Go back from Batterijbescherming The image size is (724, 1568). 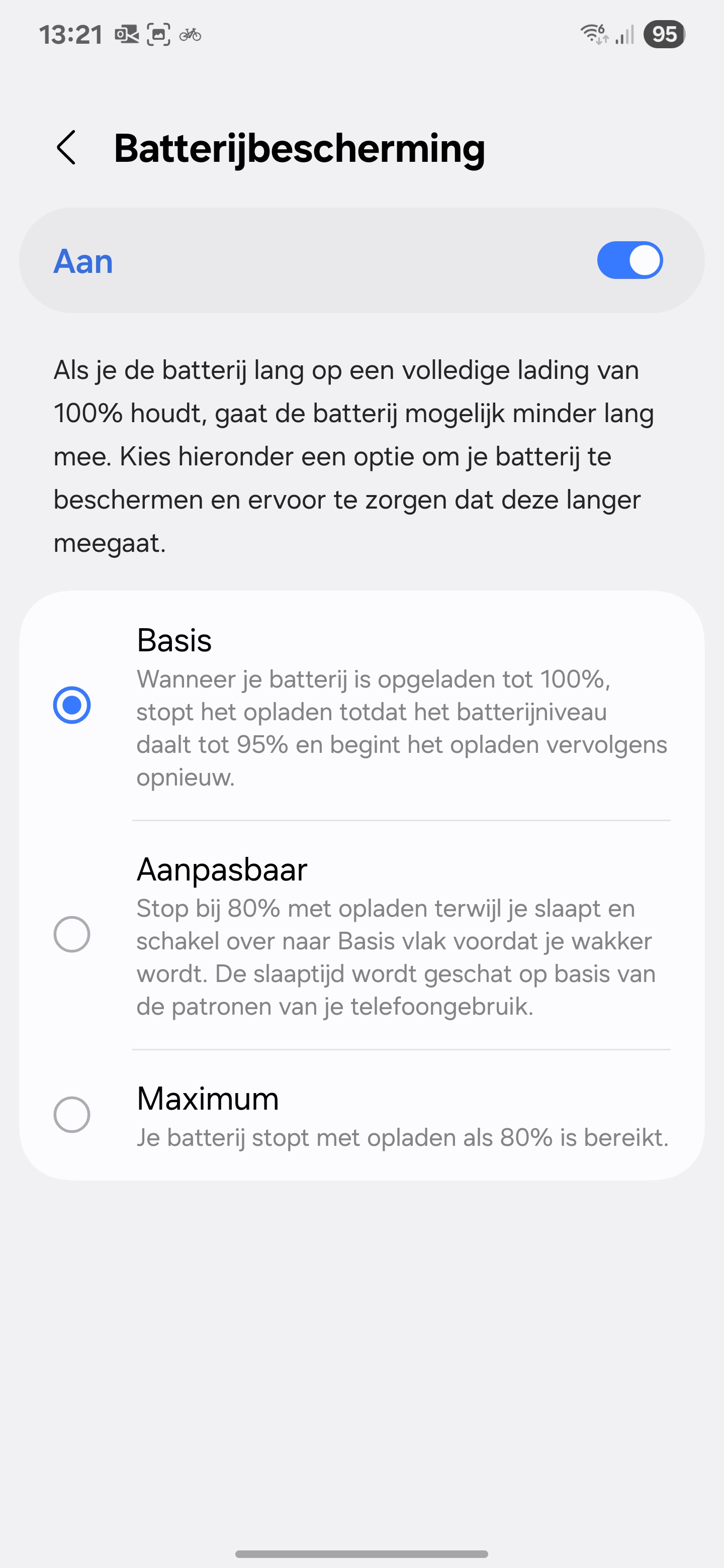[66, 147]
